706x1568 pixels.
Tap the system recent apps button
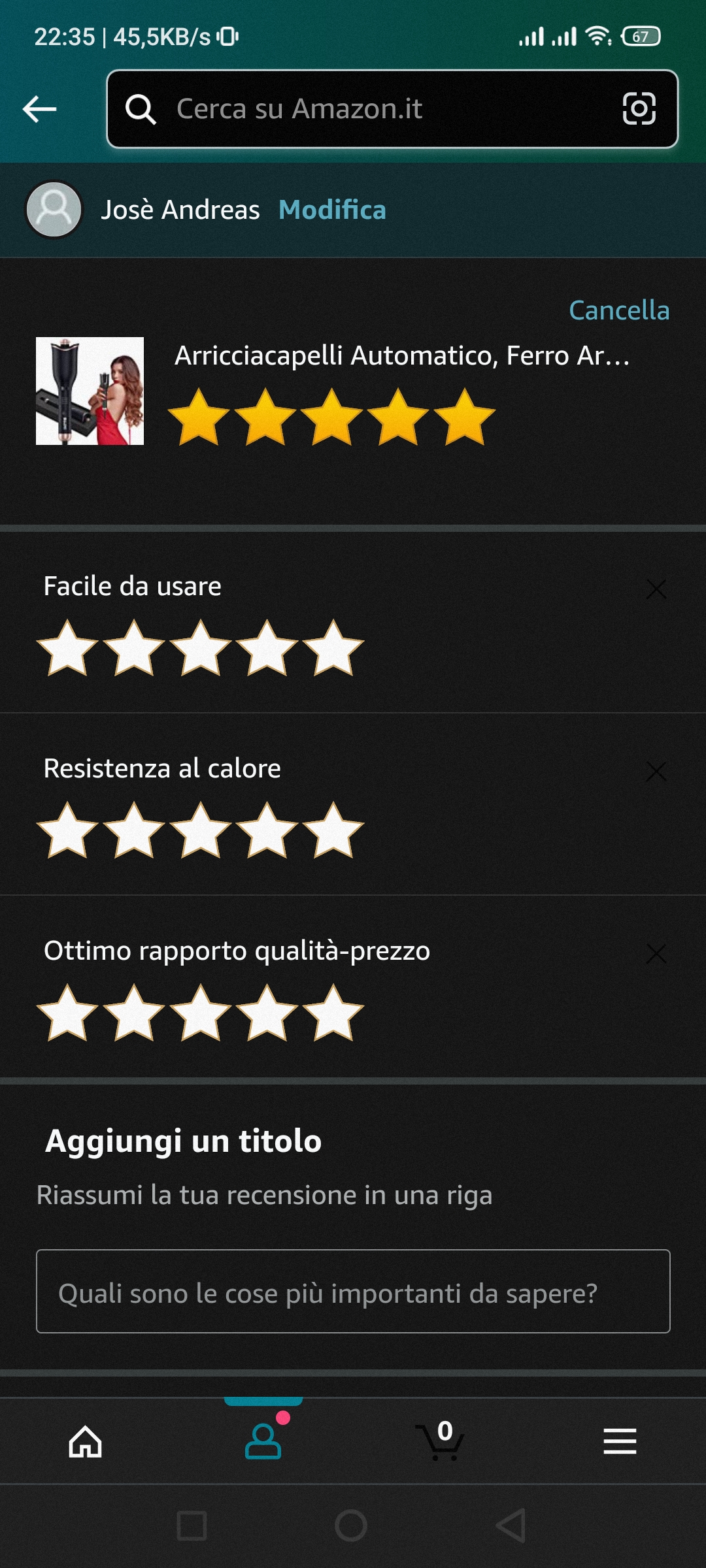192,1526
